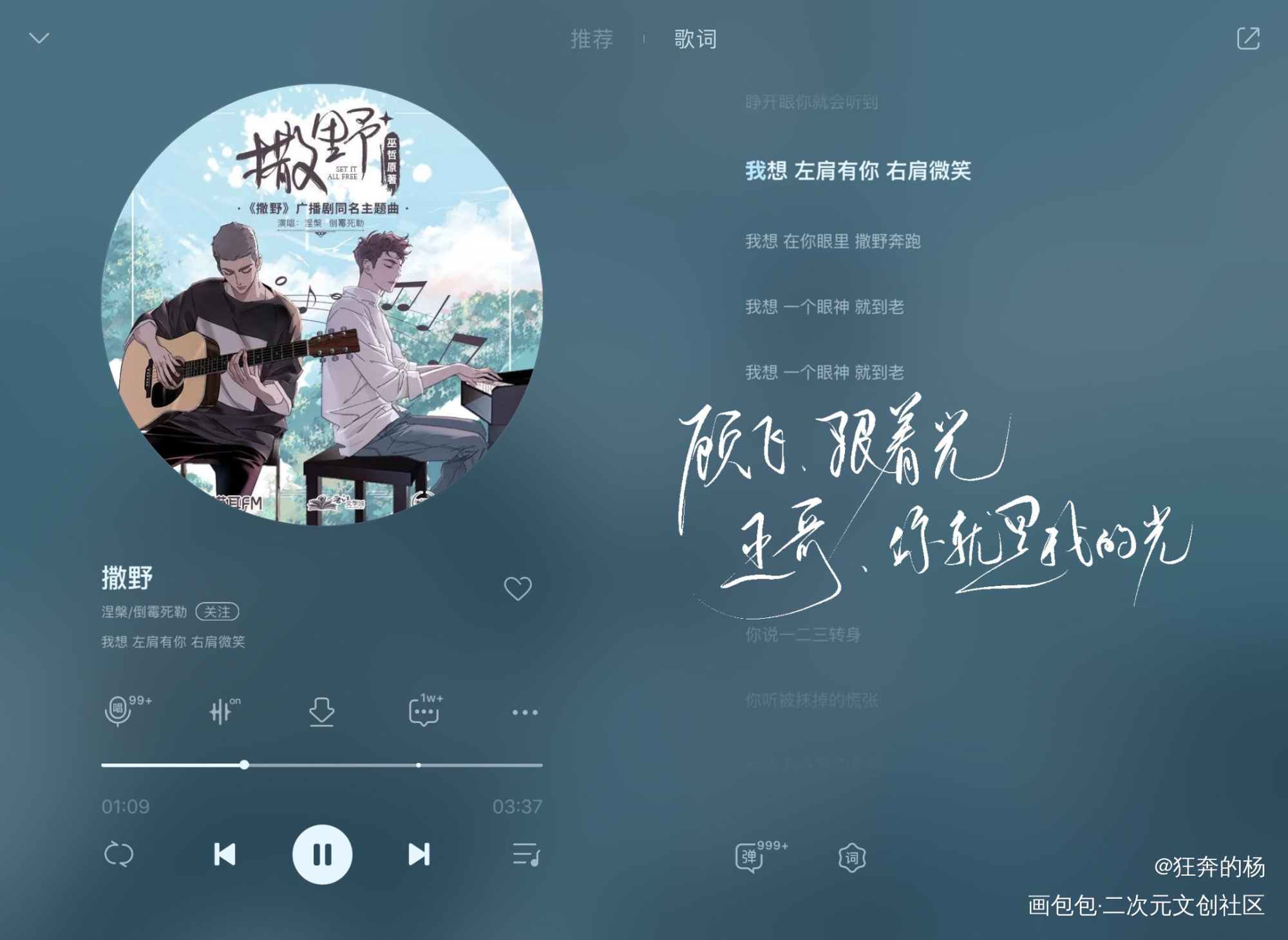Collapse the player with the down chevron
1288x940 pixels.
39,39
